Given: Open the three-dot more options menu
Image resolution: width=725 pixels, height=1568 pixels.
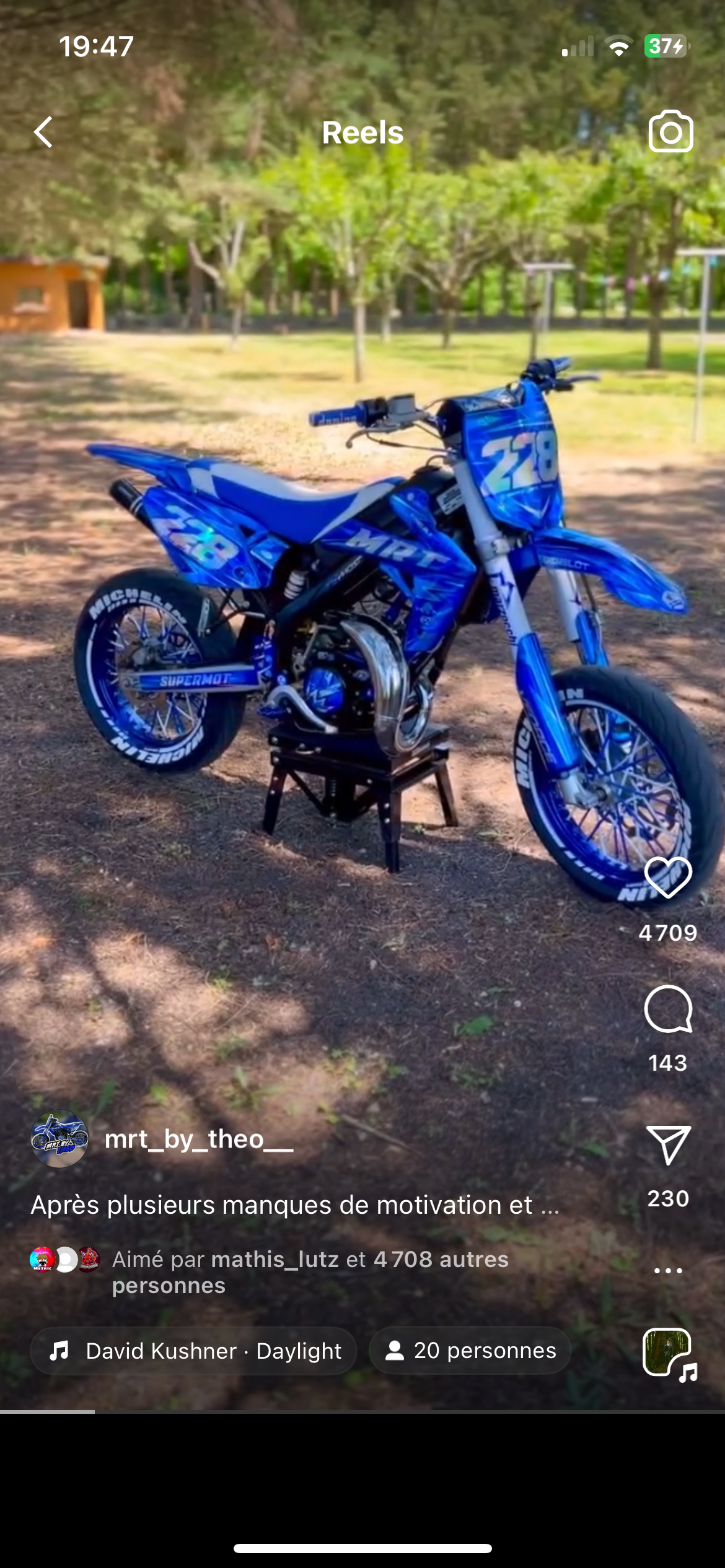Looking at the screenshot, I should pos(668,1271).
